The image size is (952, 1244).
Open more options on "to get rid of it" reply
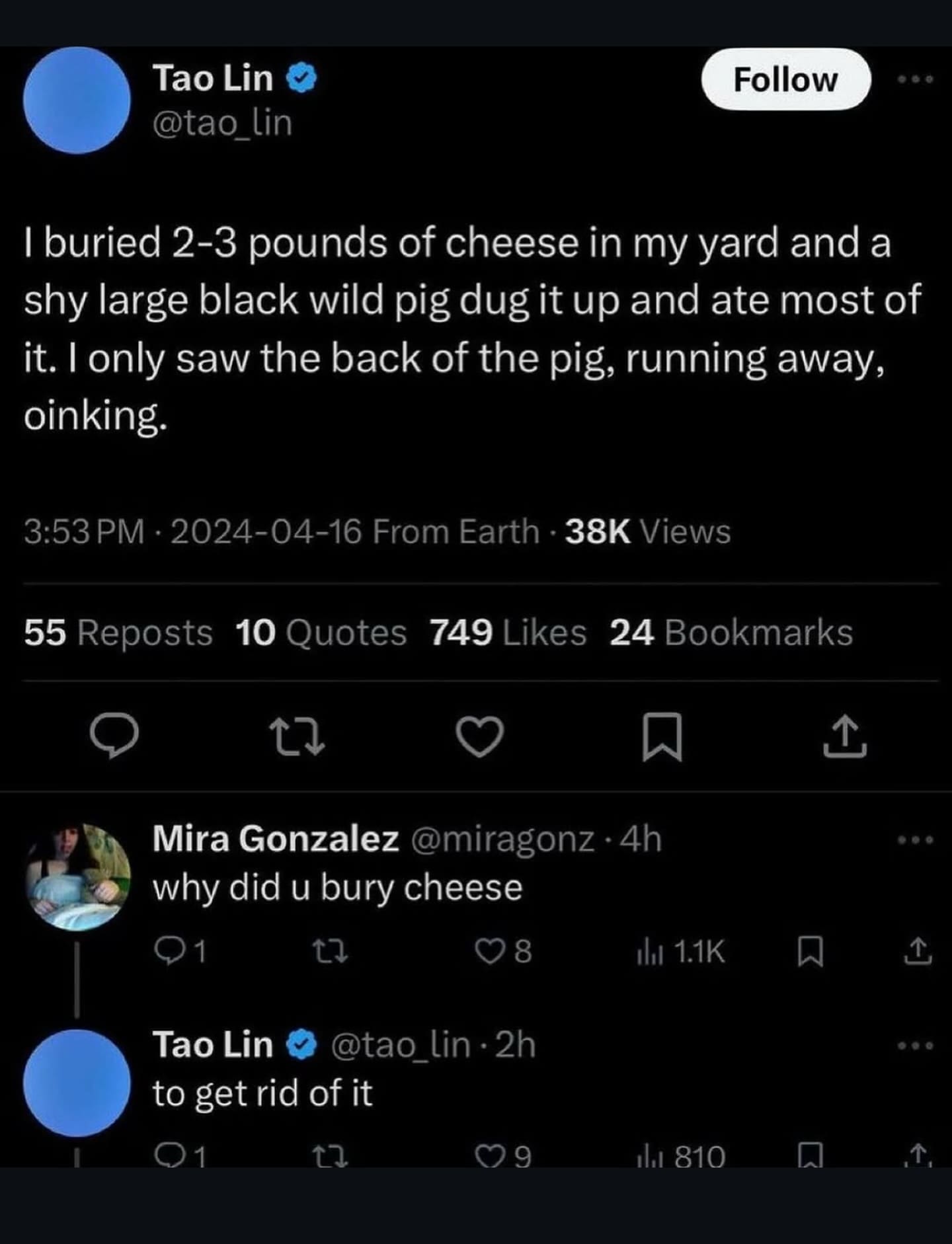[916, 1046]
